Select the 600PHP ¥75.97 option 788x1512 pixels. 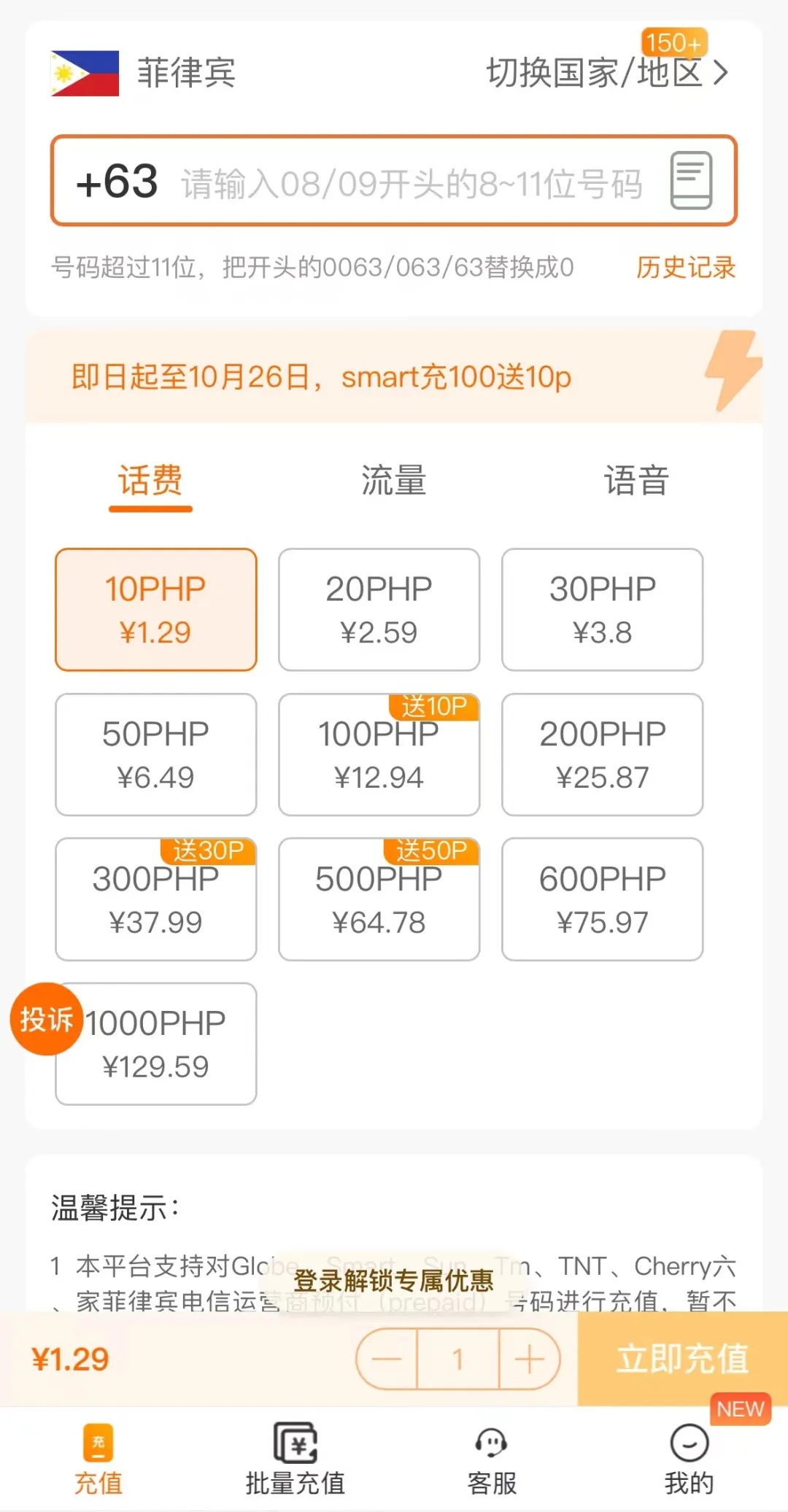[x=602, y=899]
